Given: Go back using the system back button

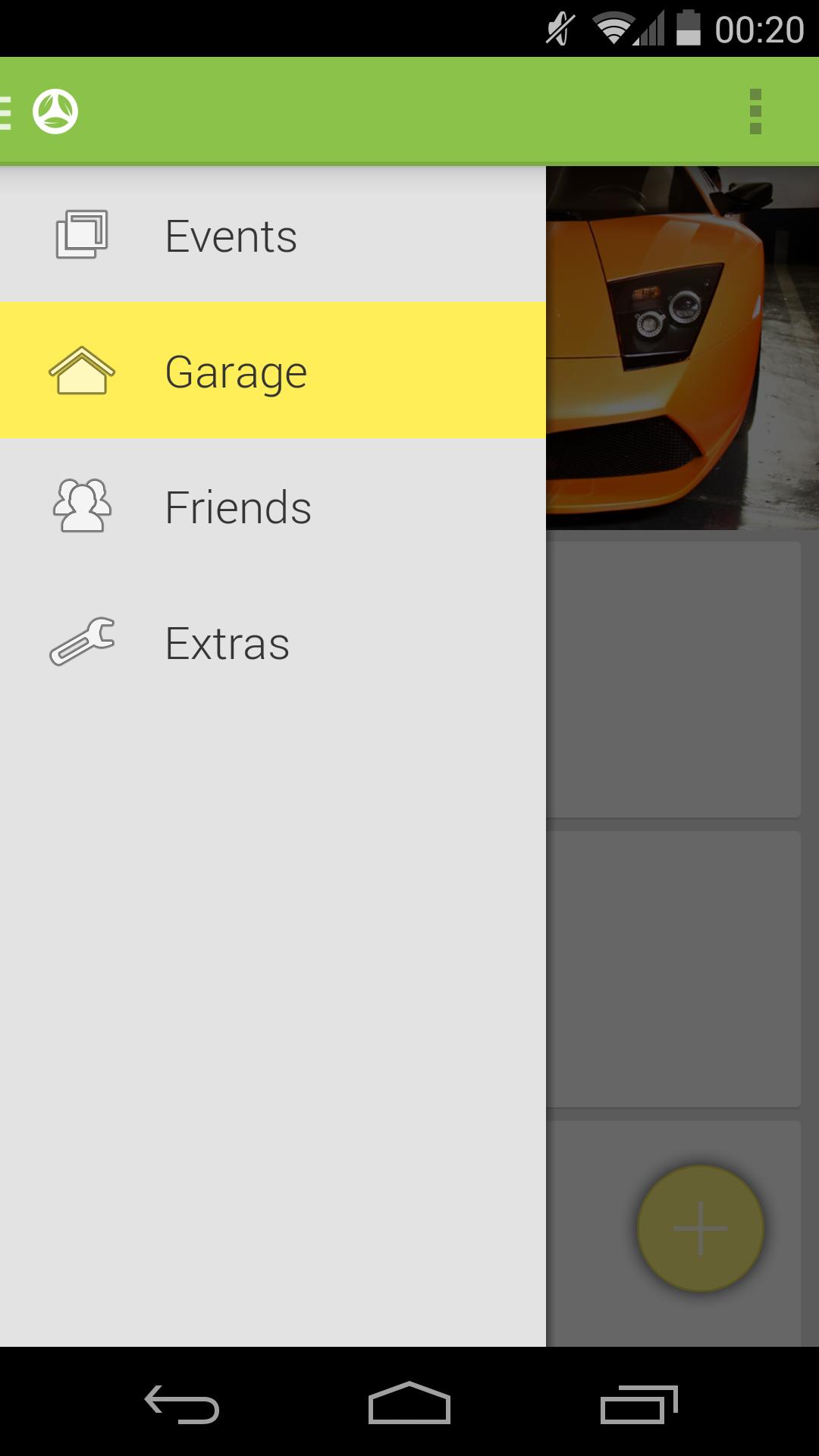Looking at the screenshot, I should (x=182, y=1404).
